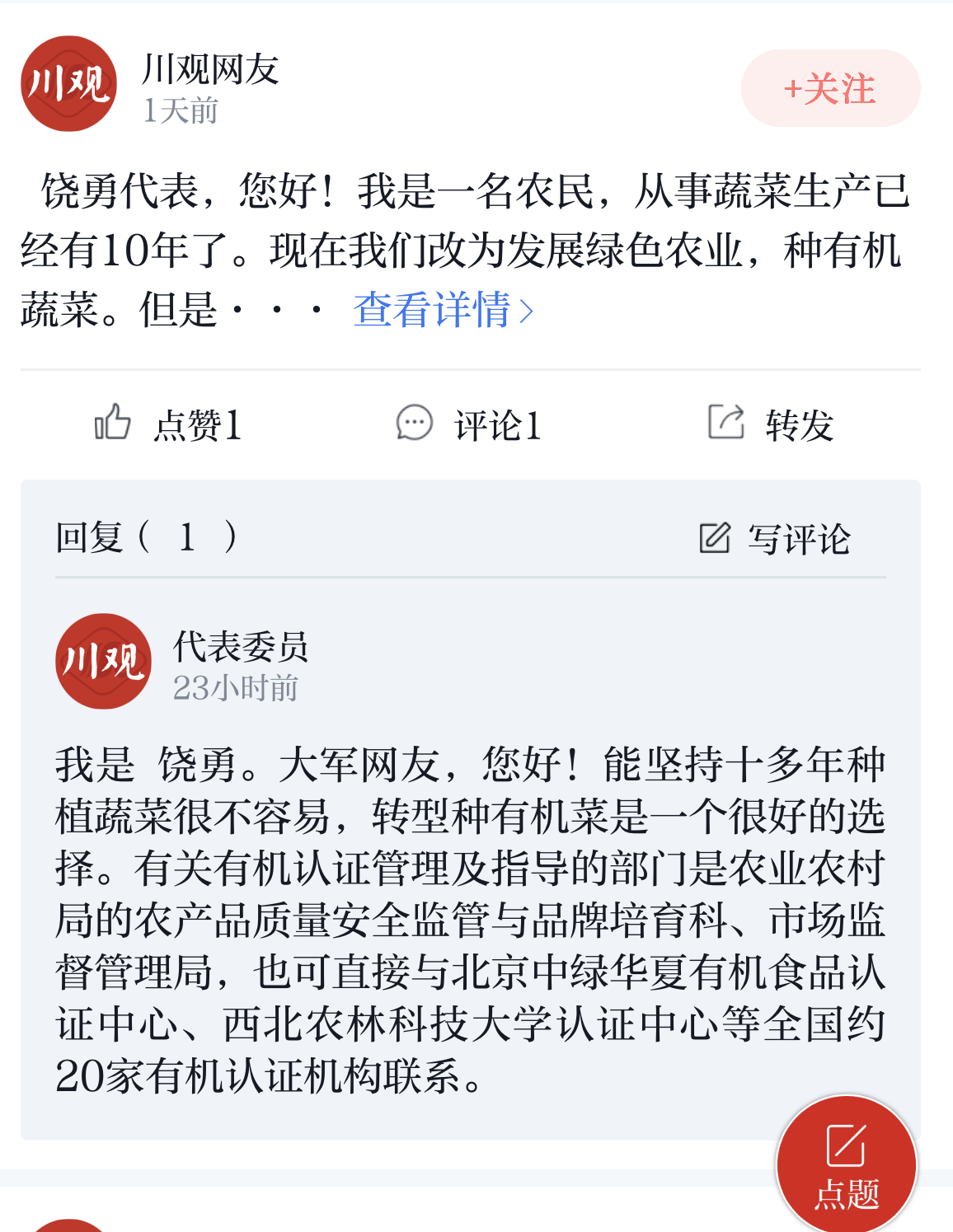The width and height of the screenshot is (953, 1232).
Task: View the 代表委员 replier's avatar
Action: point(103,661)
